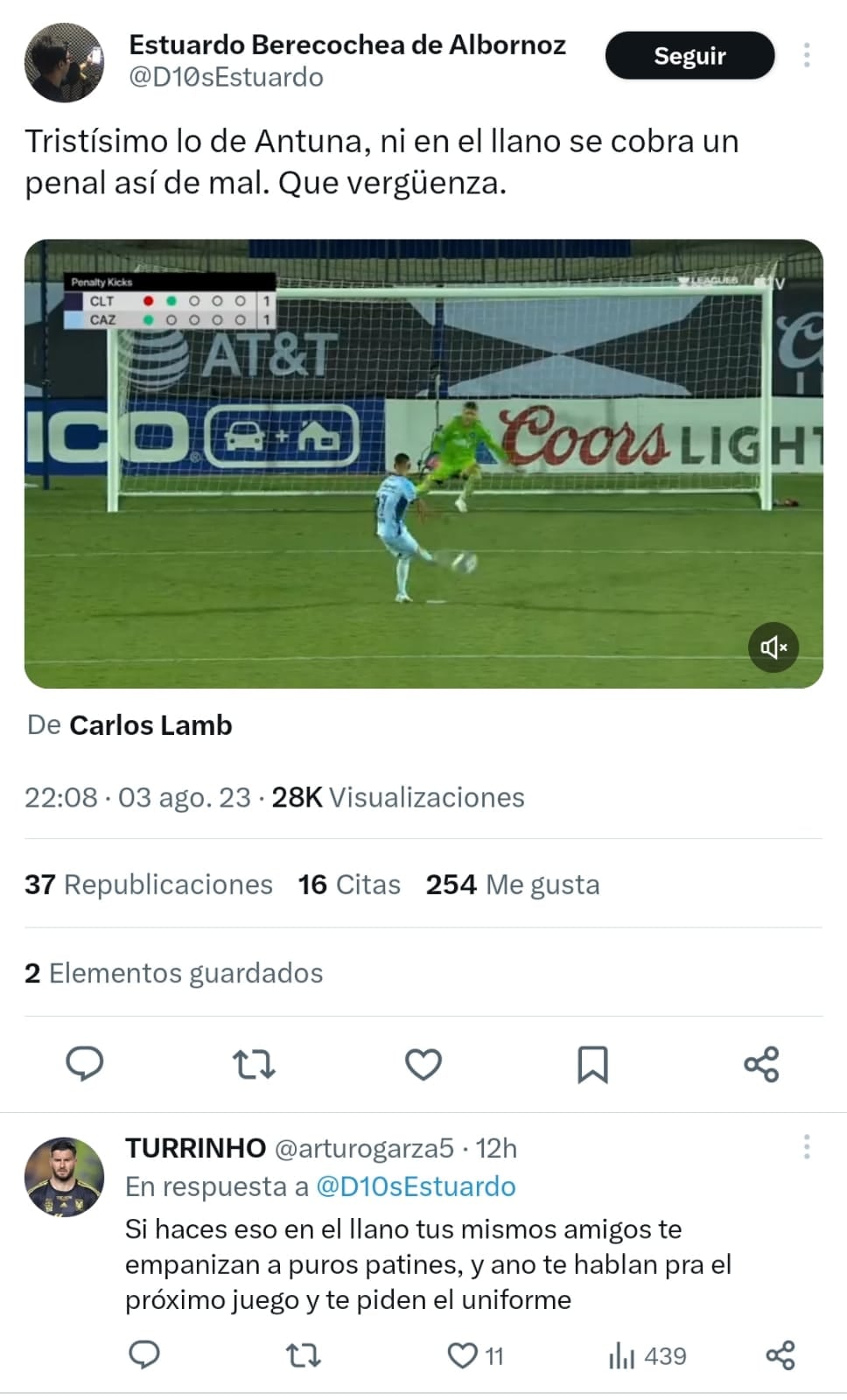The height and width of the screenshot is (1400, 847).
Task: Open the main tweet options menu
Action: (807, 54)
